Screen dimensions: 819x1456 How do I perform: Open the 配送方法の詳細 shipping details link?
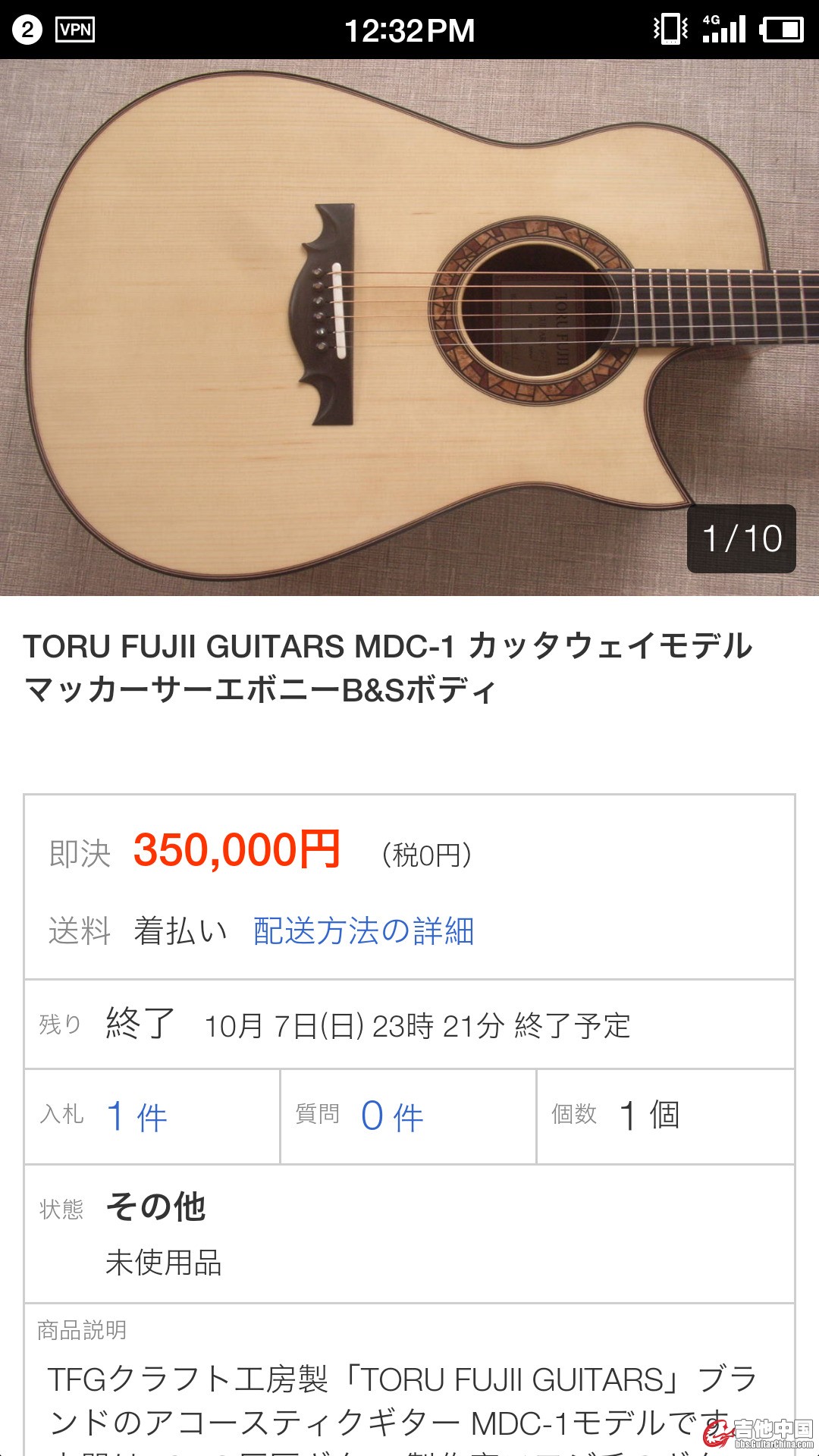363,931
